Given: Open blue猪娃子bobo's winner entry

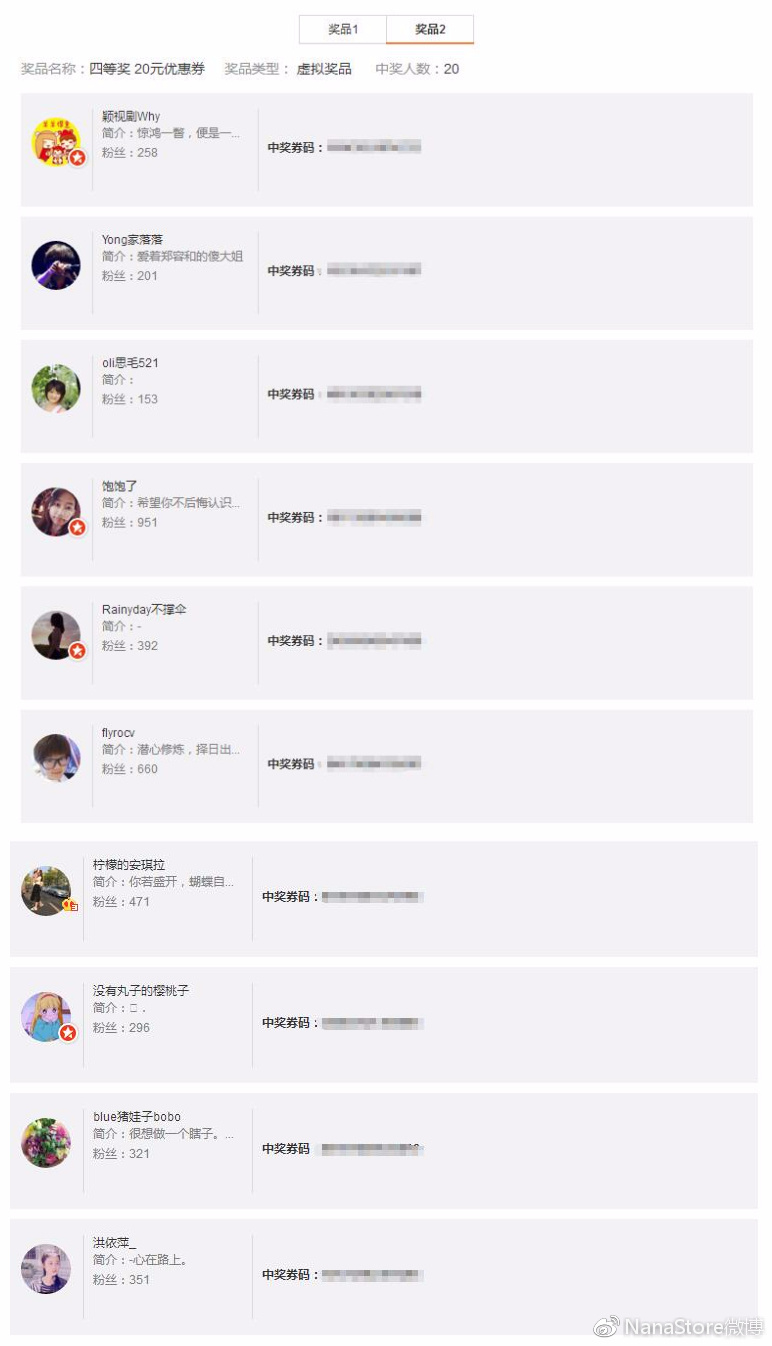Looking at the screenshot, I should (137, 1117).
